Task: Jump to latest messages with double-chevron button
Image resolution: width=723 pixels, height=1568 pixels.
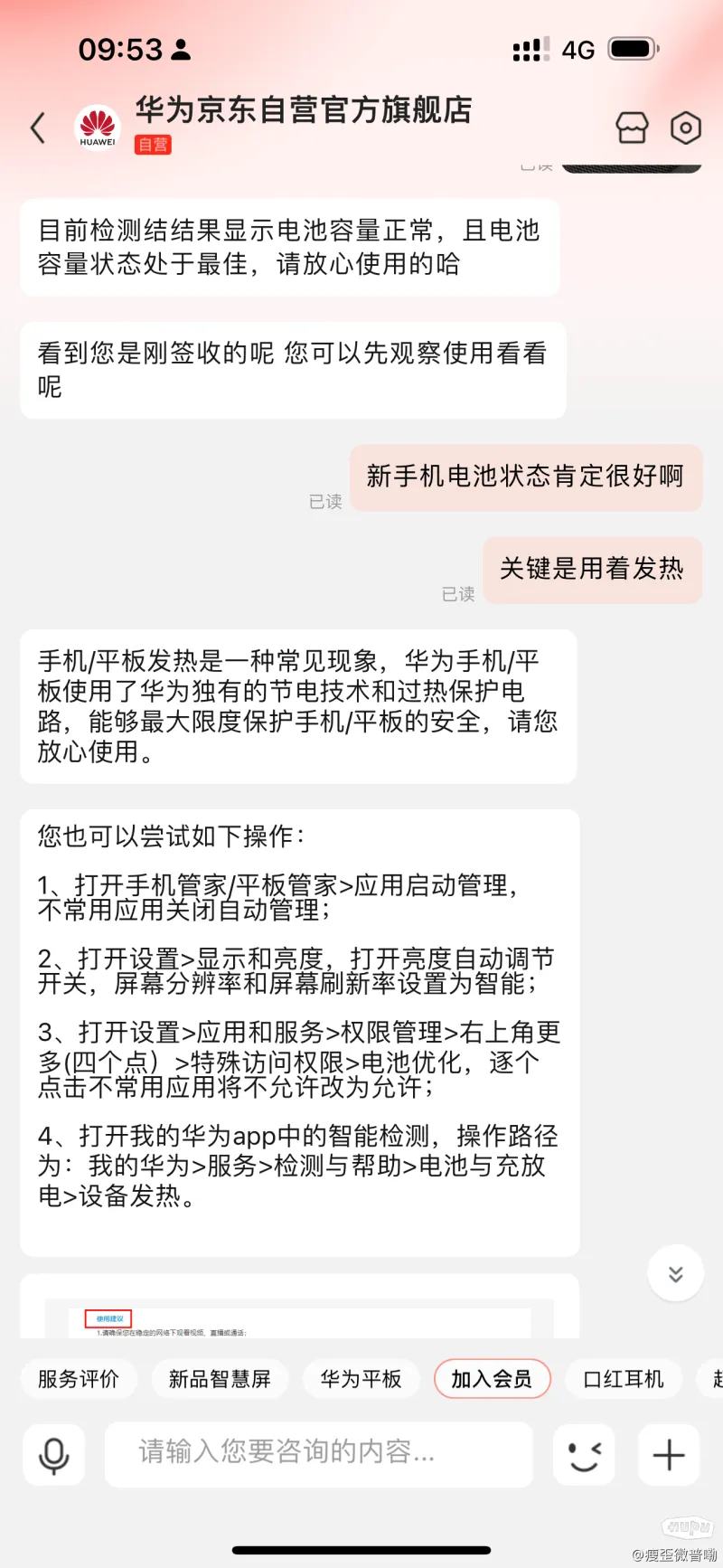Action: tap(675, 1273)
